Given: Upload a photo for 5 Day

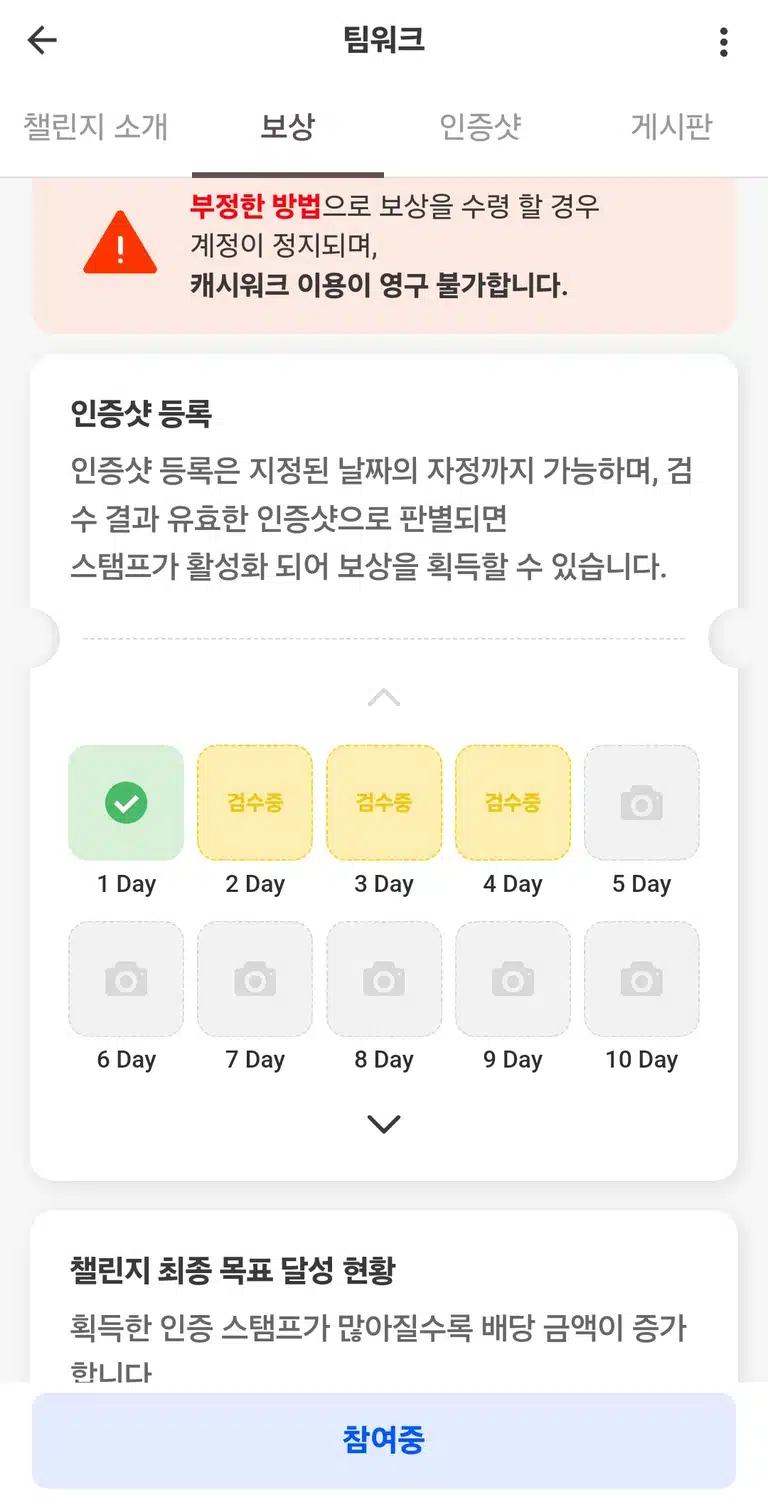Looking at the screenshot, I should pyautogui.click(x=642, y=802).
